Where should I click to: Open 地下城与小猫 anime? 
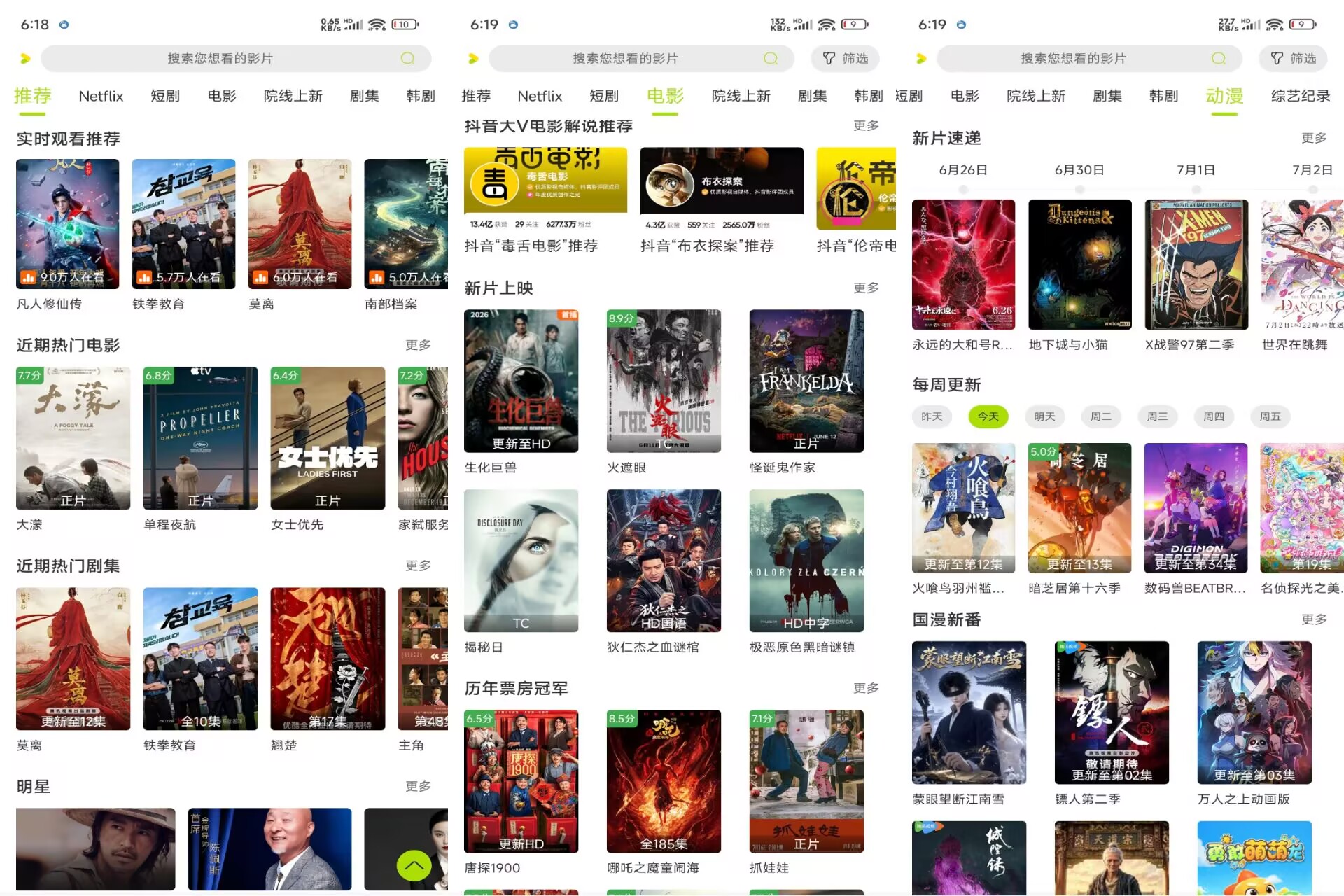tap(1079, 265)
